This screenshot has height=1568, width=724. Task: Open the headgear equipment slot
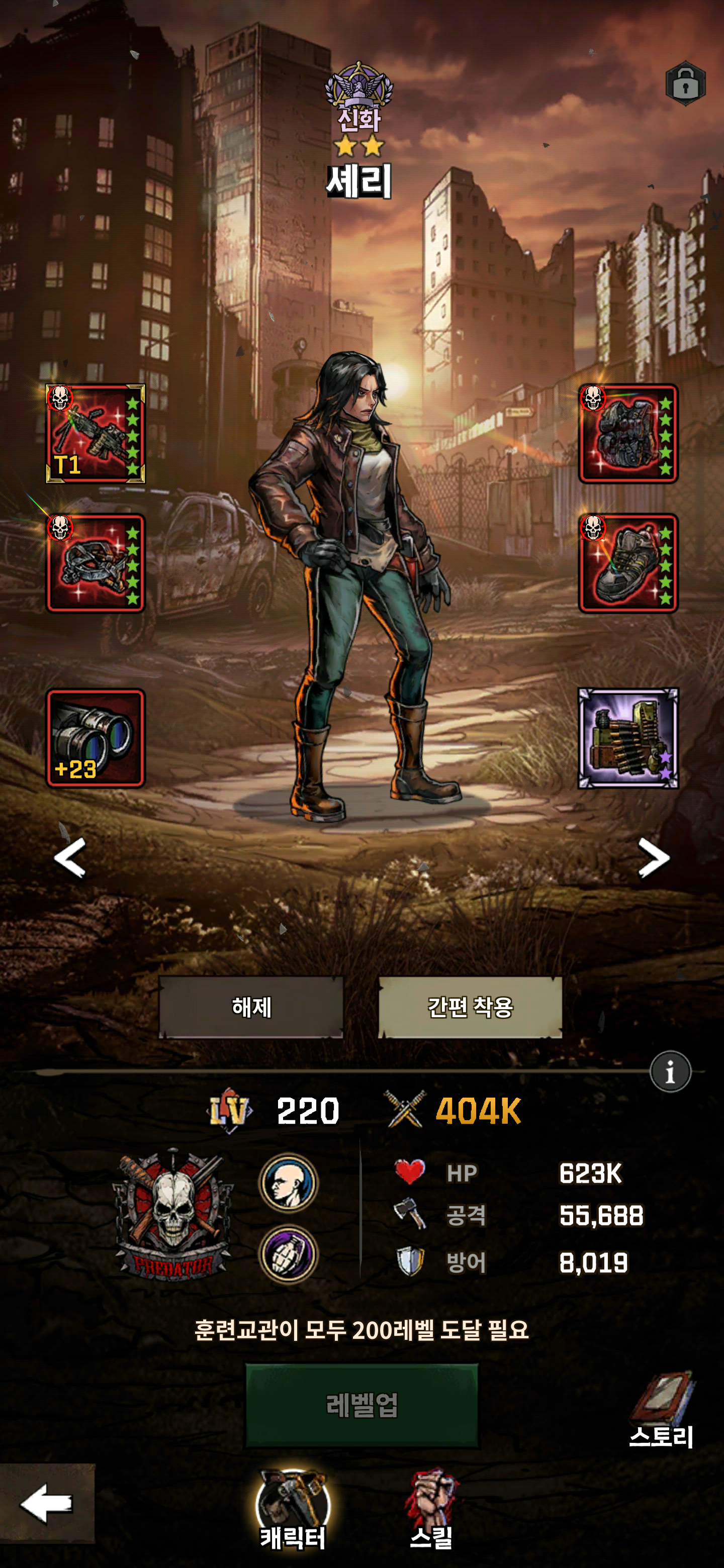[96, 563]
